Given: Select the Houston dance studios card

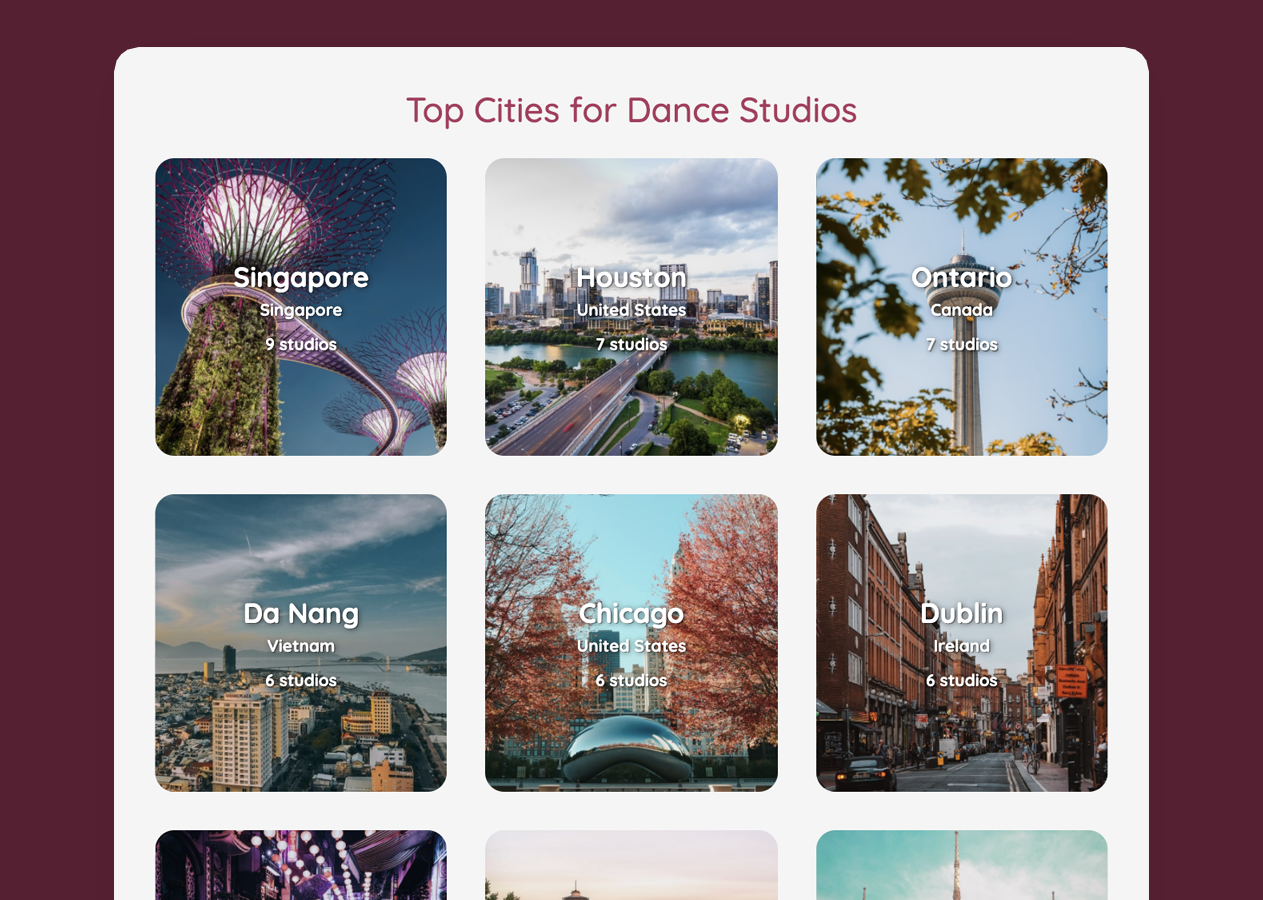Looking at the screenshot, I should [x=631, y=307].
